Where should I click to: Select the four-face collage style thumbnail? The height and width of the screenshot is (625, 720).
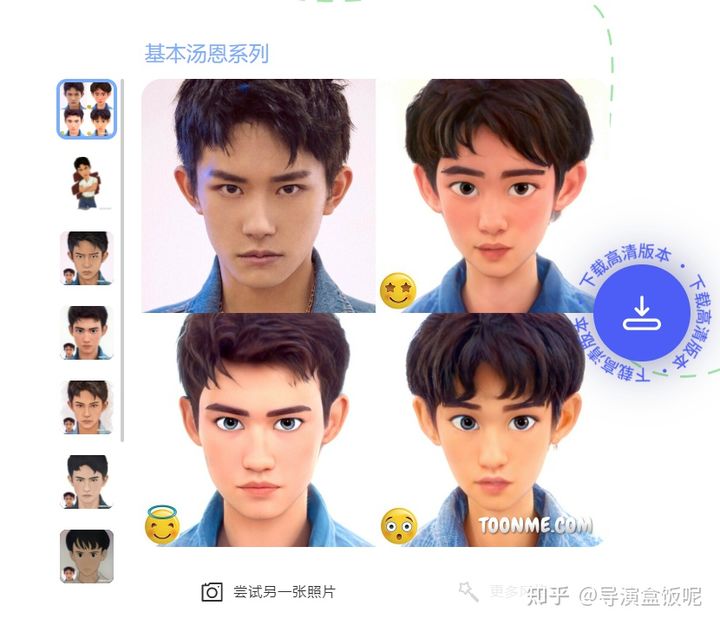tap(86, 109)
